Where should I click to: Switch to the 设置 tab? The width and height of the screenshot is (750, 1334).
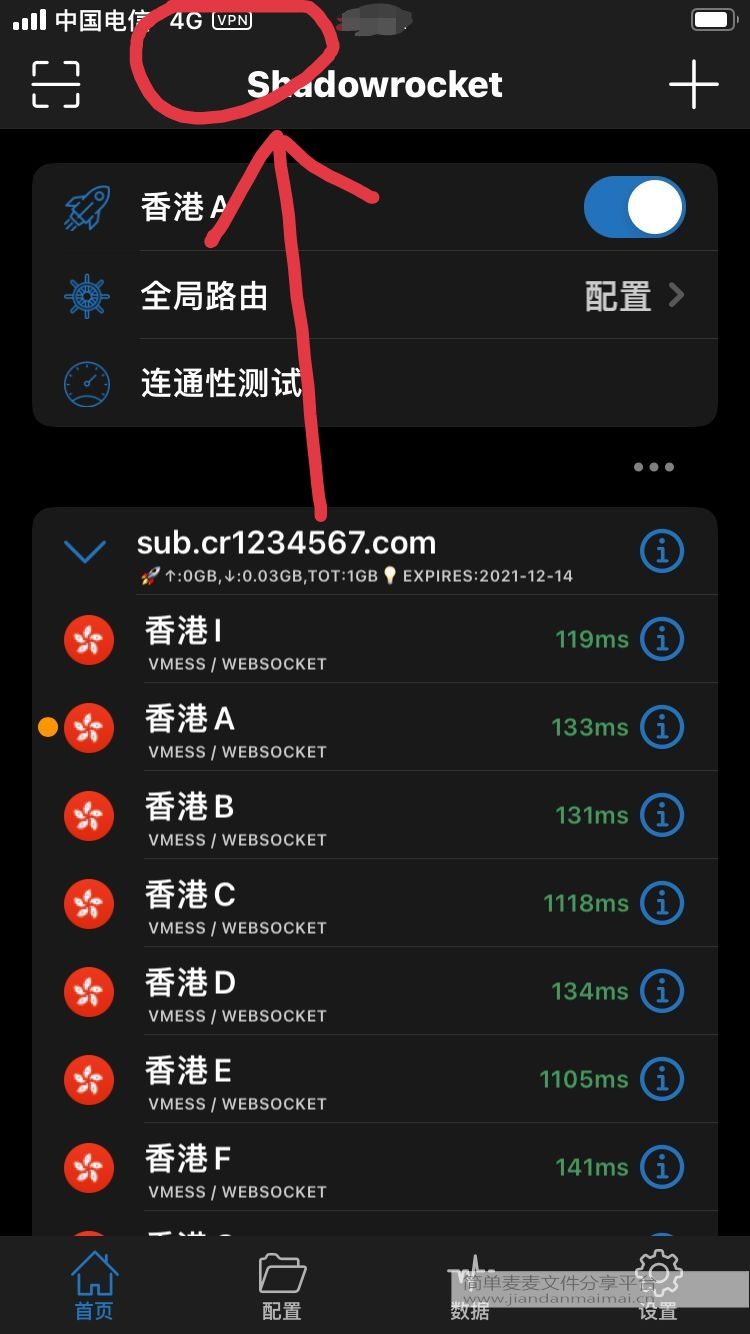tap(658, 1286)
